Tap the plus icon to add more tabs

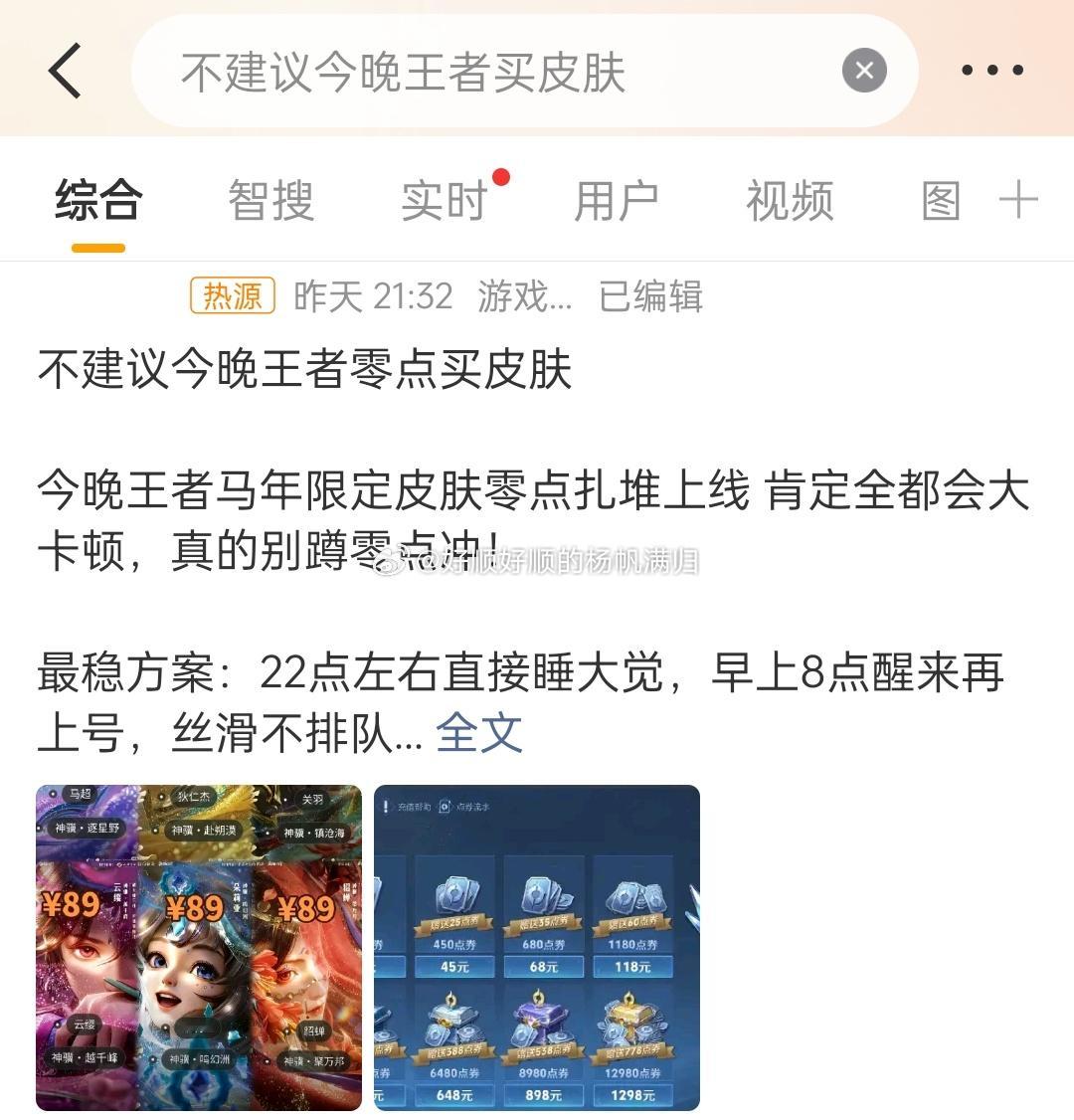pos(1019,199)
